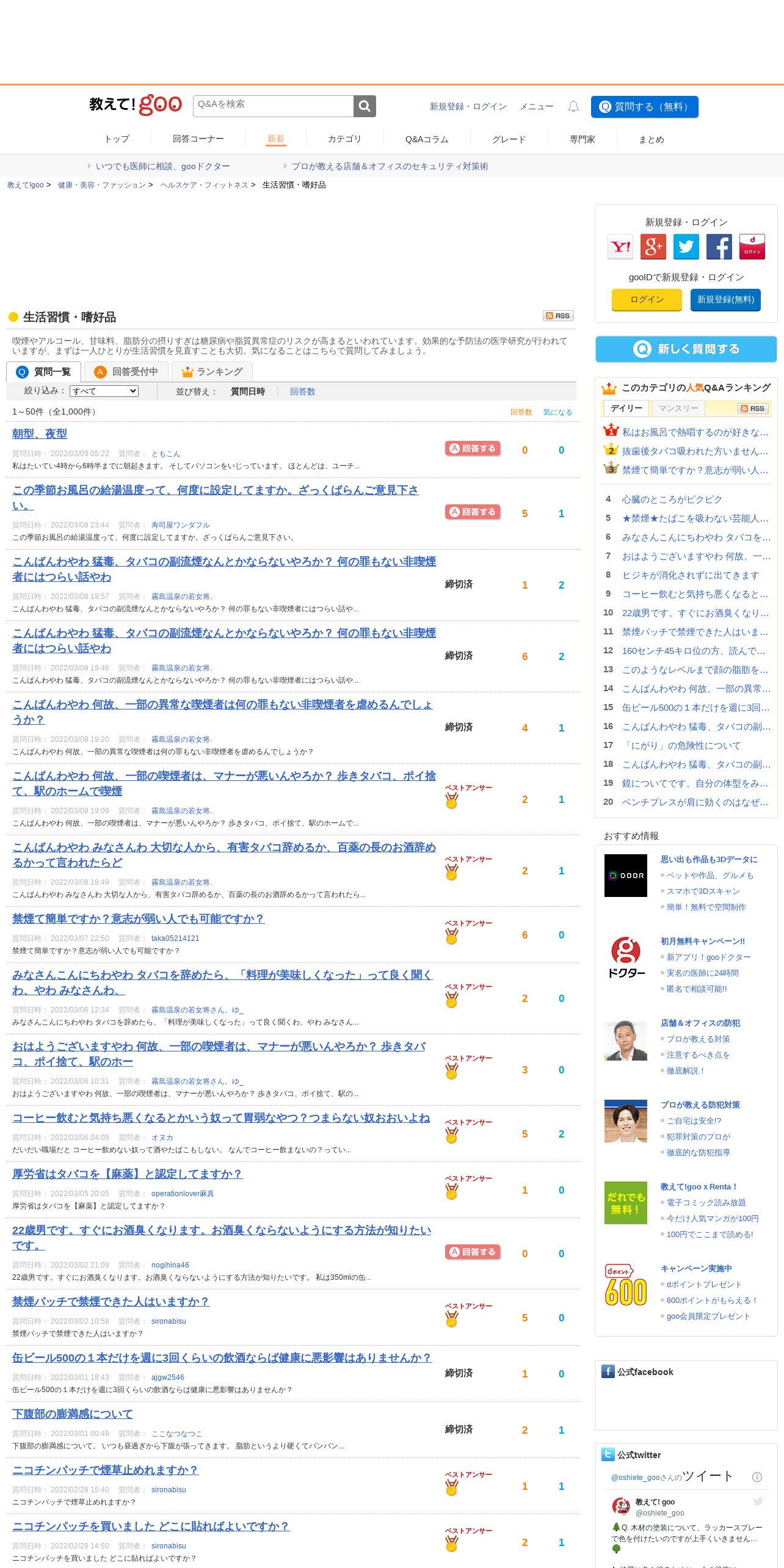Open the 絞り込み dropdown showing すべて

click(x=104, y=391)
